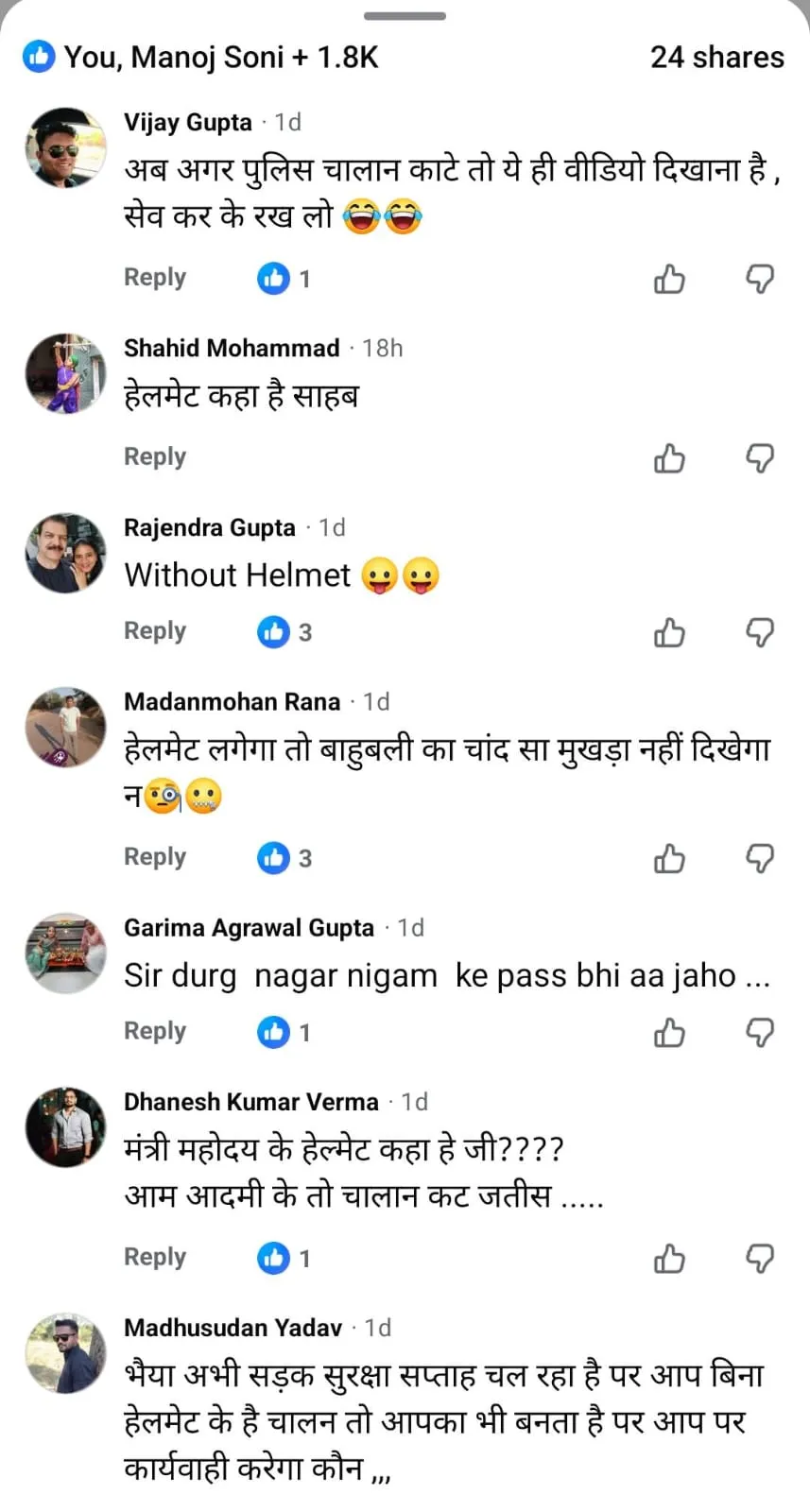Visit Madhusudan Yadav's profile
Viewport: 810px width, 1512px height.
(x=233, y=1328)
